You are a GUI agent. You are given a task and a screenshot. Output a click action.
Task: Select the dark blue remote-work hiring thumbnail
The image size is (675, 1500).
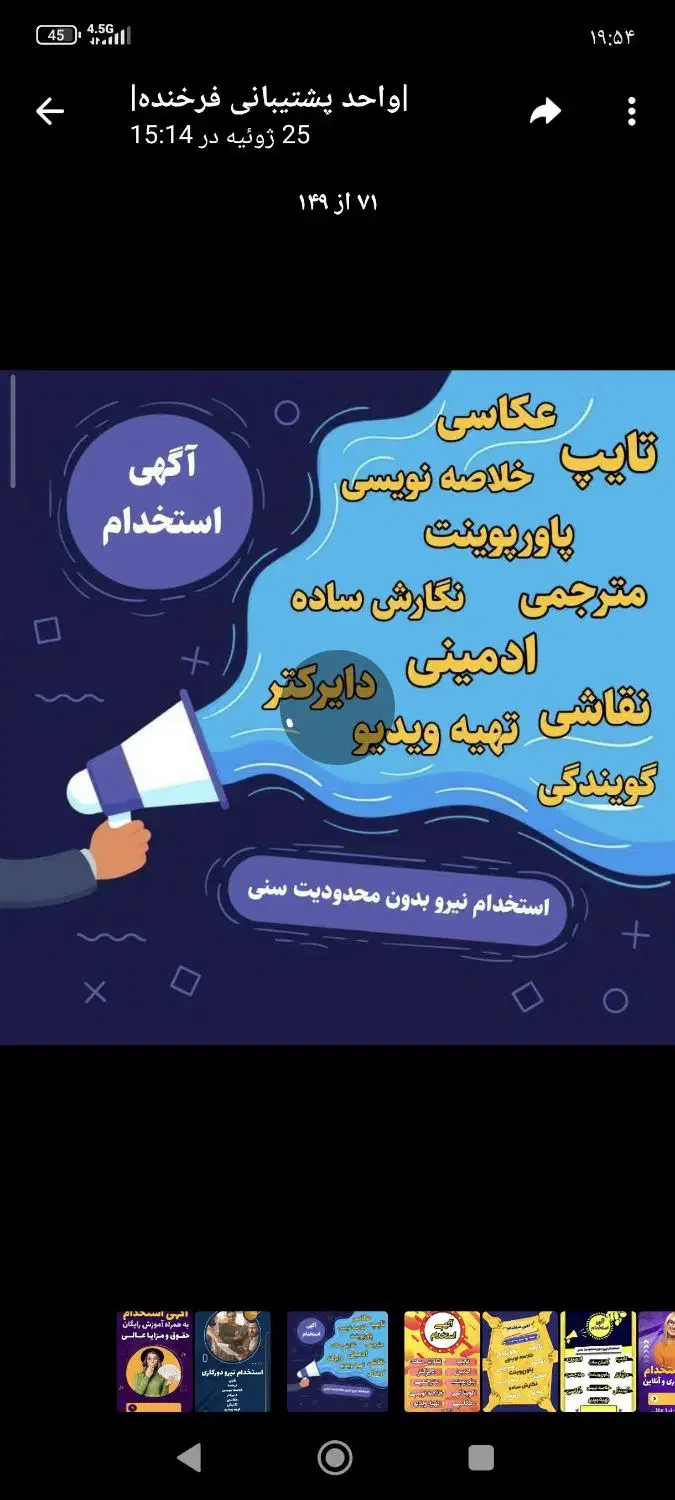(233, 1361)
